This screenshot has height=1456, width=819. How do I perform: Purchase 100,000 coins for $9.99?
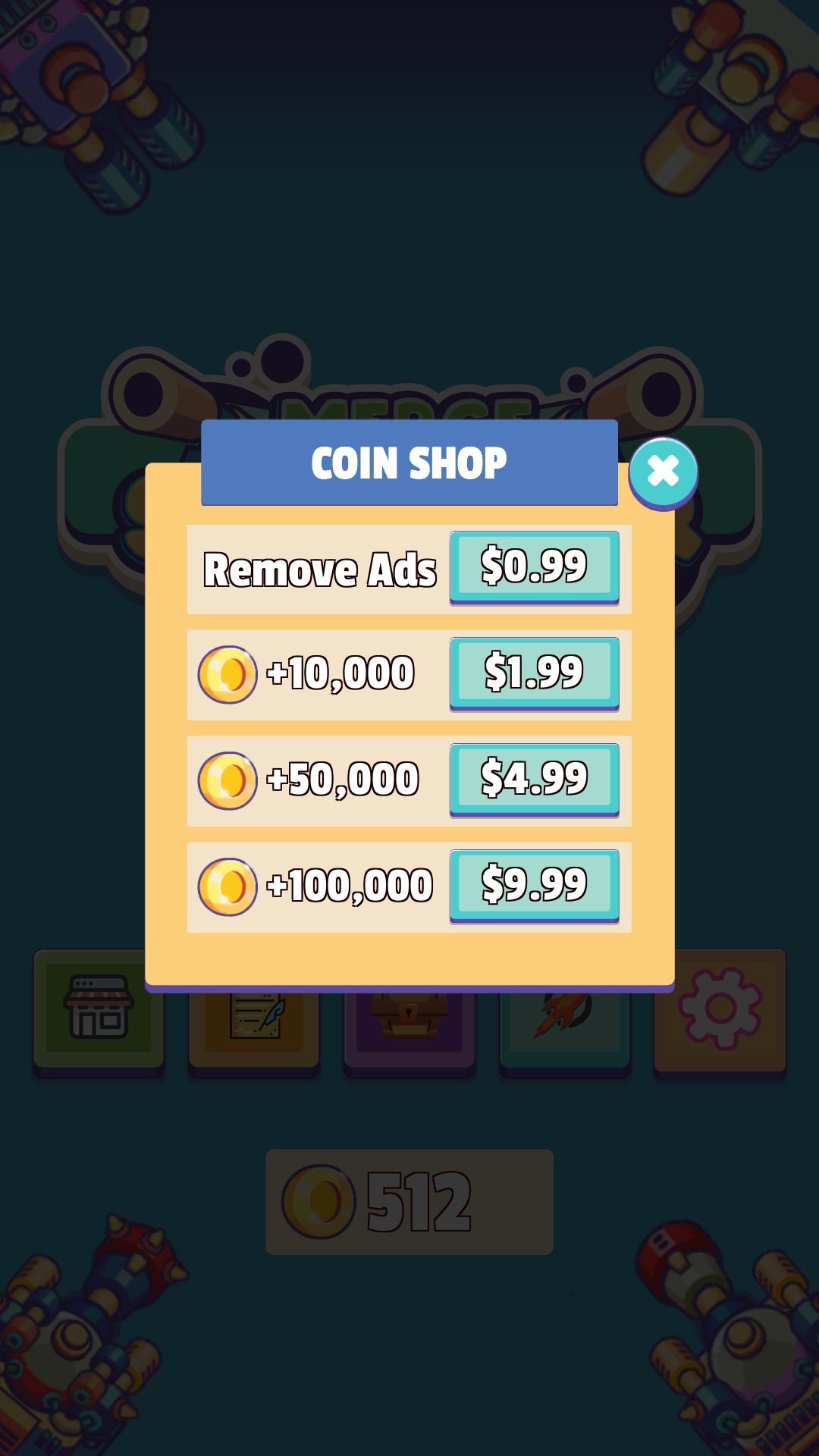tap(534, 885)
